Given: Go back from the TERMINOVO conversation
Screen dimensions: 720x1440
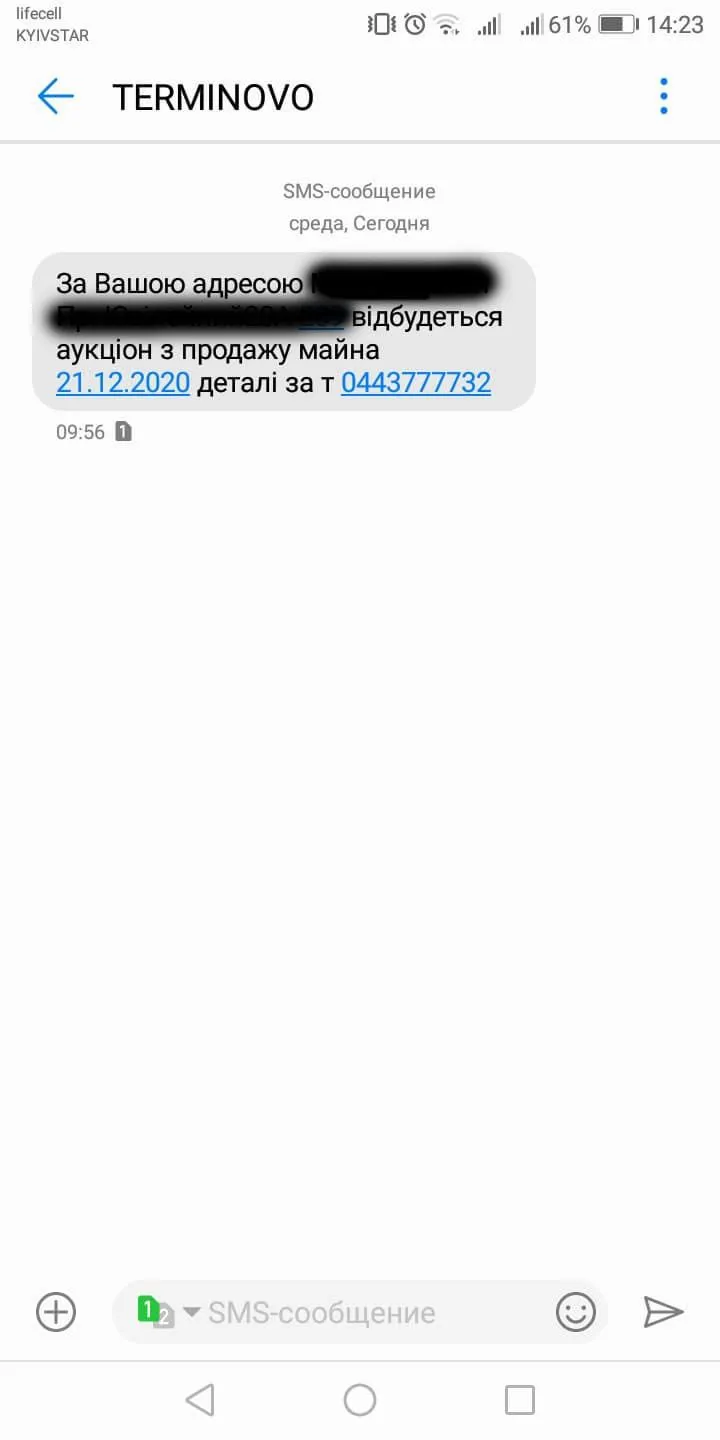Looking at the screenshot, I should tap(56, 97).
